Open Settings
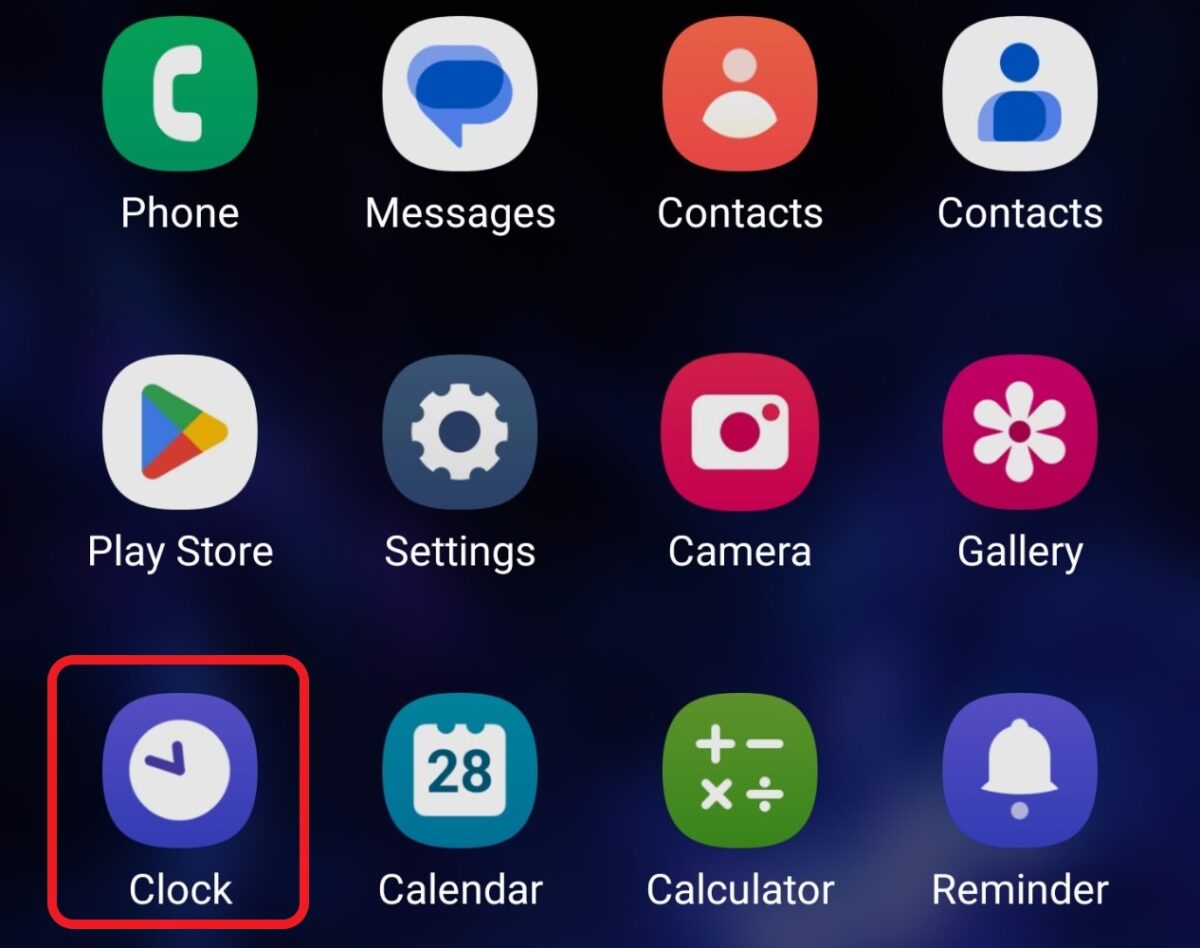This screenshot has width=1200, height=948. tap(460, 432)
